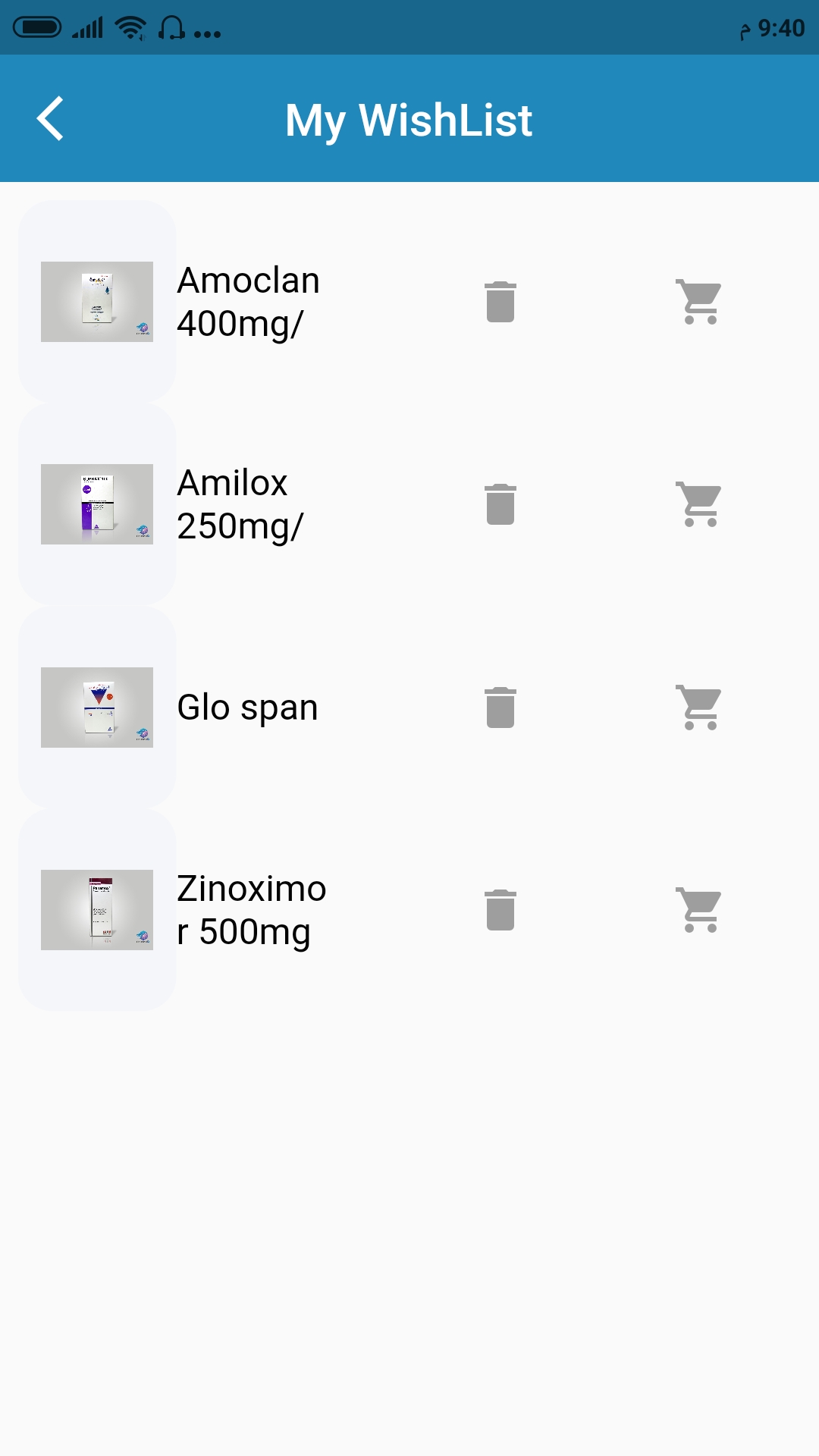The image size is (819, 1456).
Task: Check the Wi-Fi status icon
Action: click(x=127, y=27)
